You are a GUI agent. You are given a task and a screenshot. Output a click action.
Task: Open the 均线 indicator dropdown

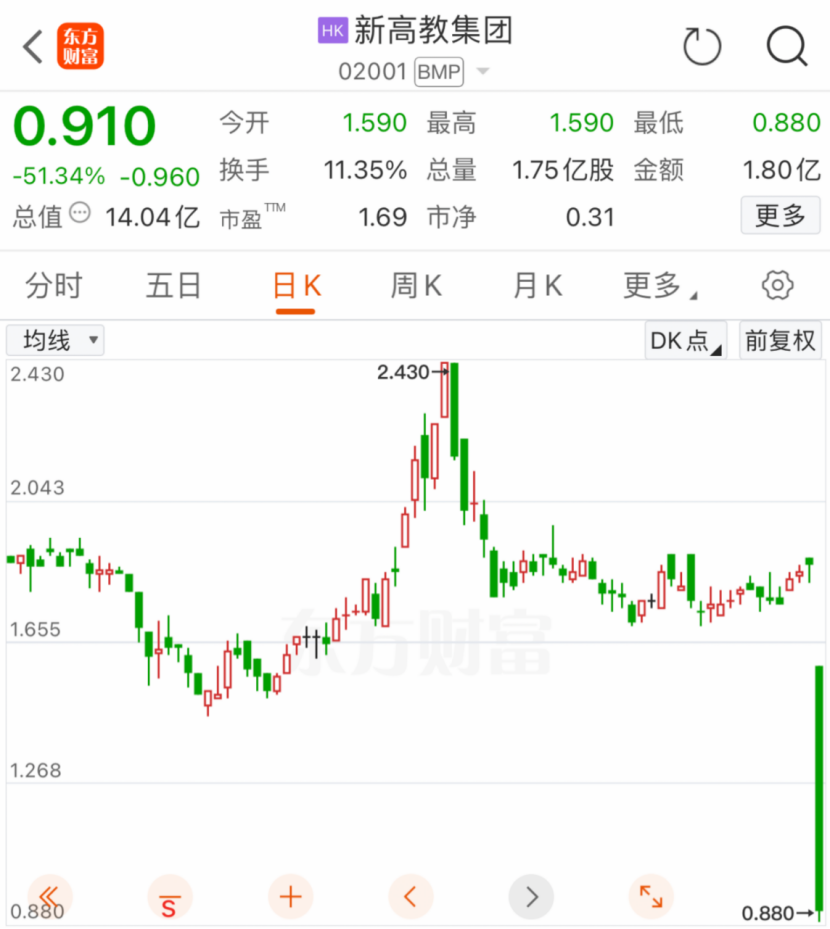[x=56, y=340]
